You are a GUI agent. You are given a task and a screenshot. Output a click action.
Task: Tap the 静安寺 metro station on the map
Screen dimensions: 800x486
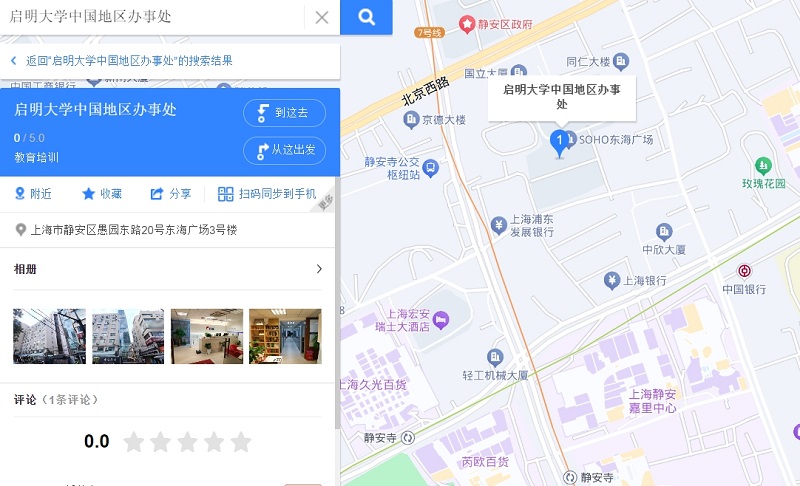pos(570,477)
